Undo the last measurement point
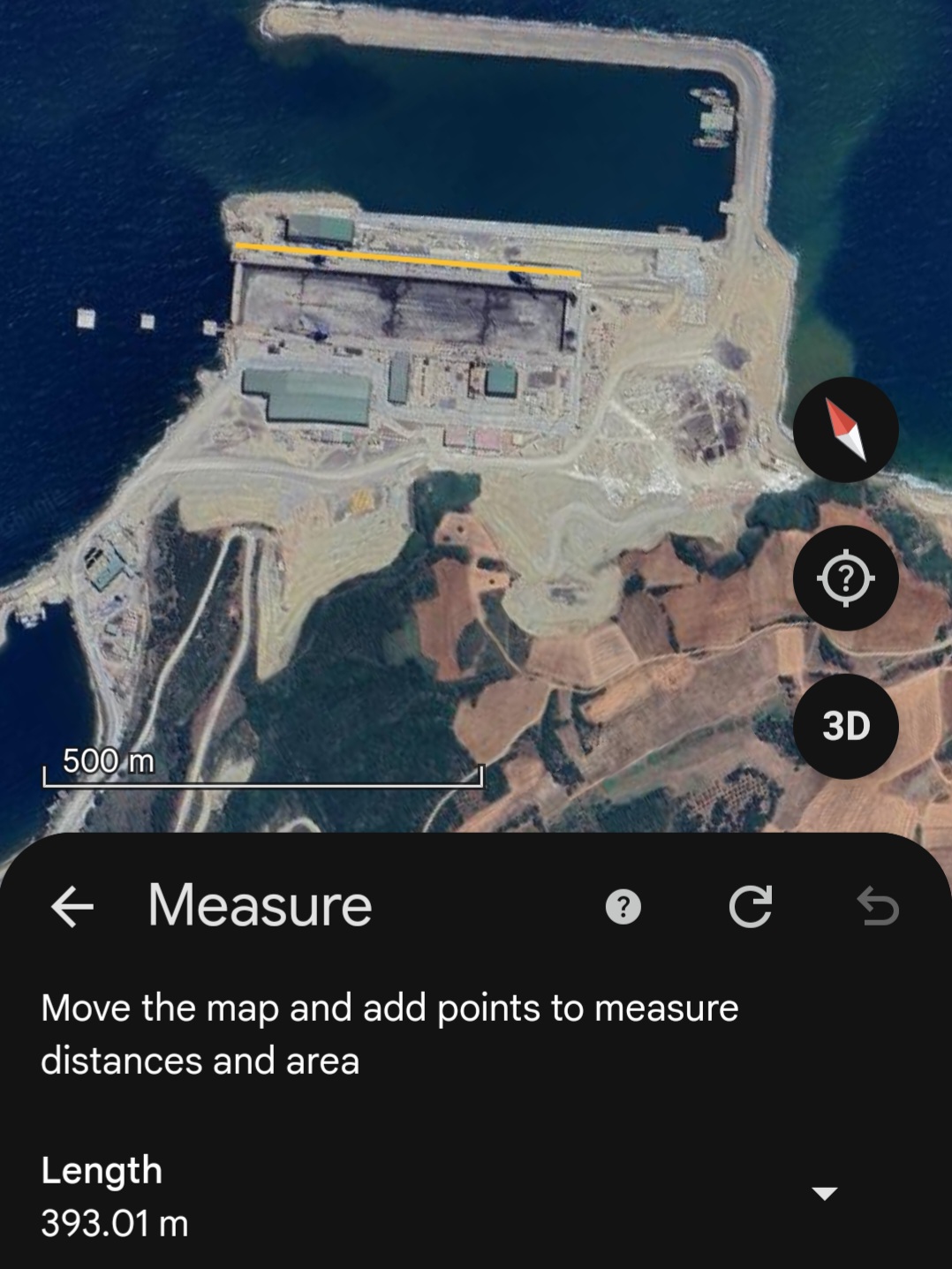The image size is (952, 1269). [878, 907]
